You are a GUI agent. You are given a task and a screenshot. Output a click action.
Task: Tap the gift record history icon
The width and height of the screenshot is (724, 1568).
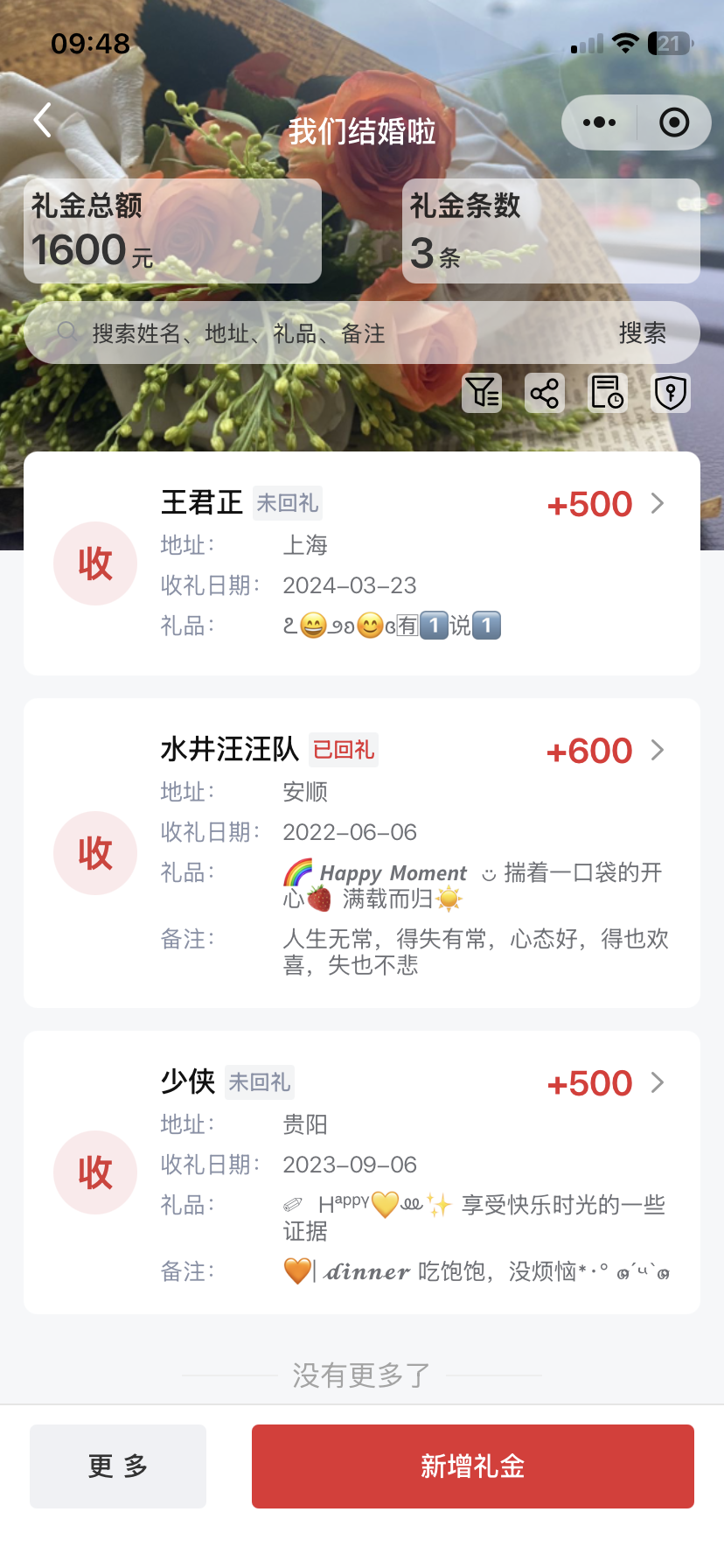pyautogui.click(x=608, y=393)
